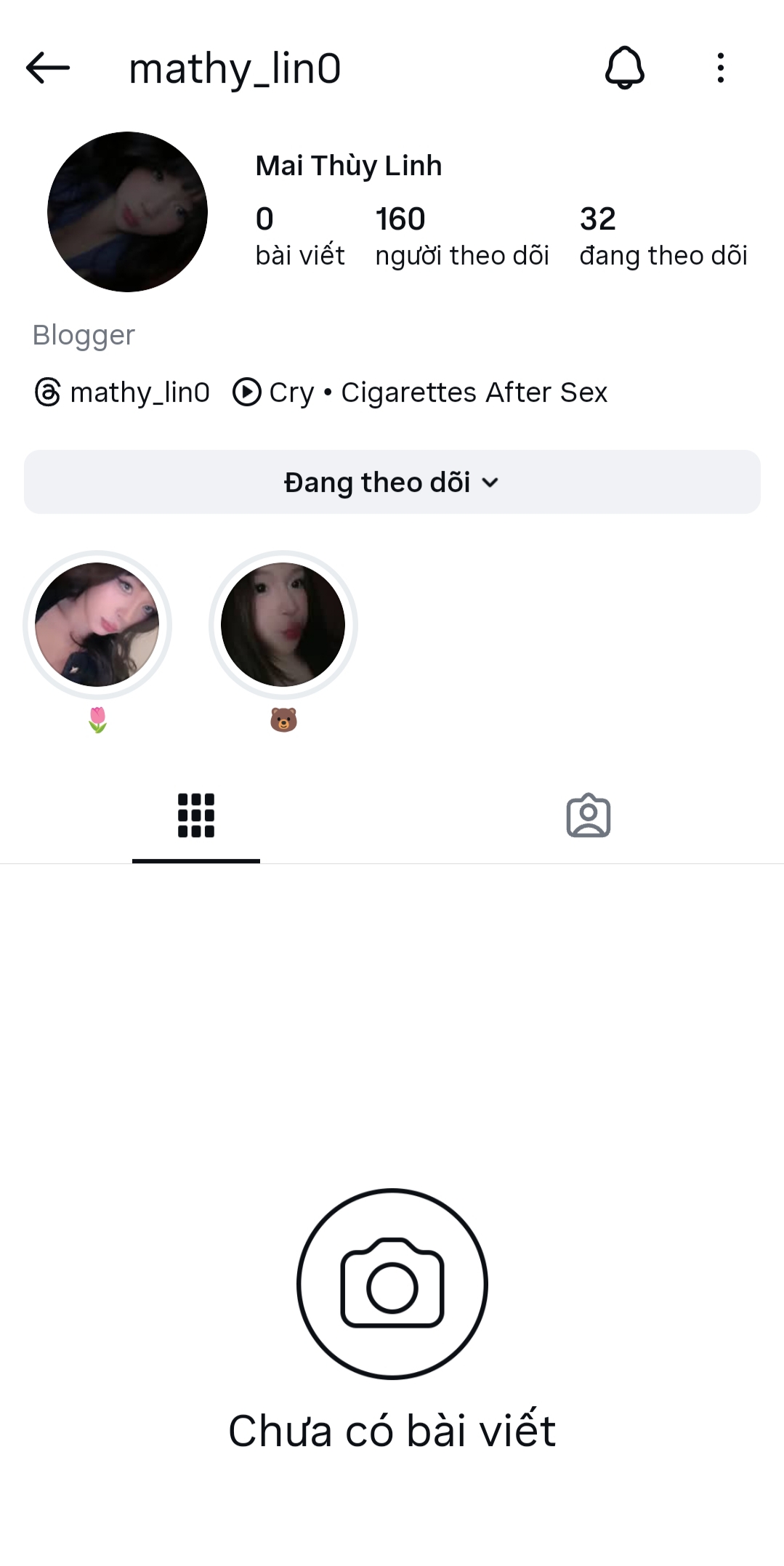Open the 32 đang theo dõi list
This screenshot has width=784, height=1566.
tap(663, 236)
